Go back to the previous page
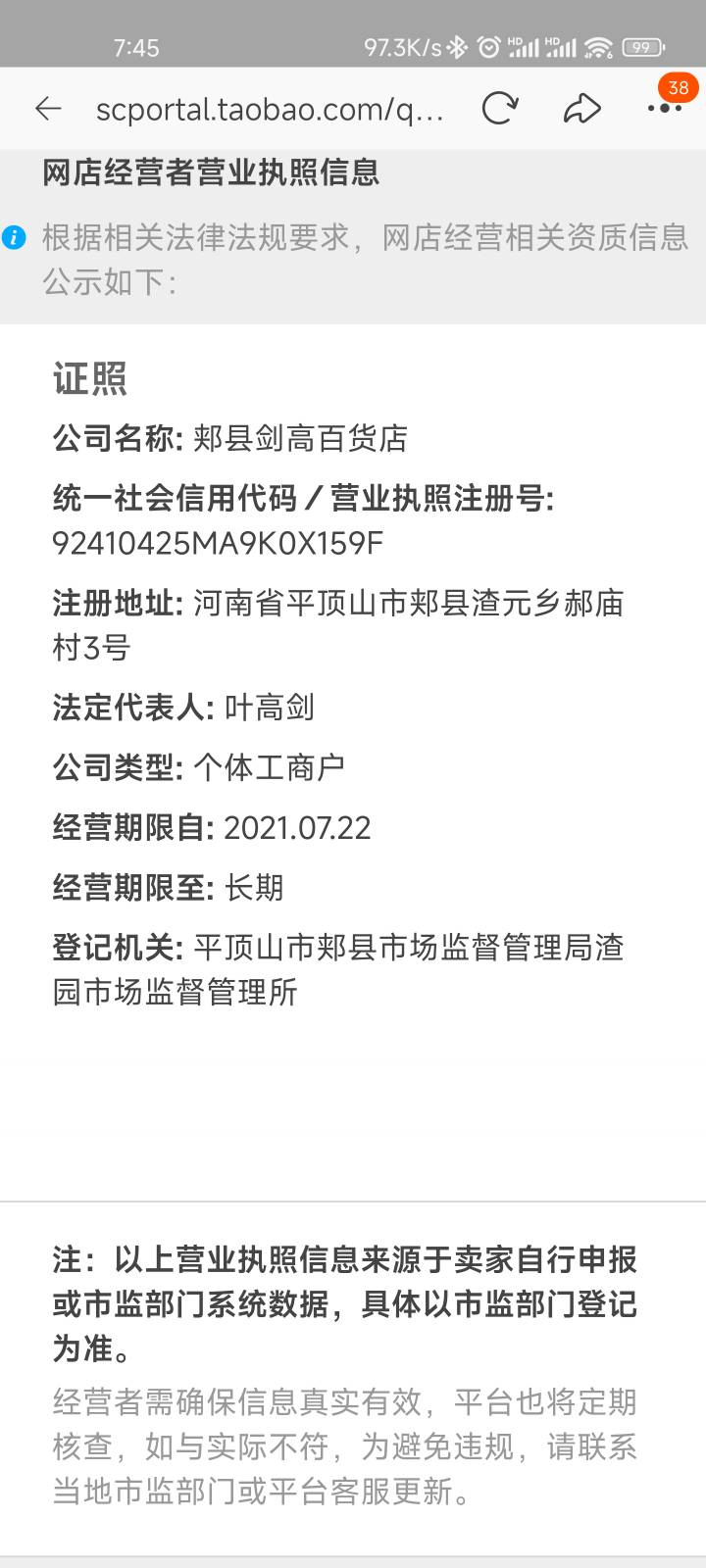Screen dimensions: 706x1568 pos(47,109)
